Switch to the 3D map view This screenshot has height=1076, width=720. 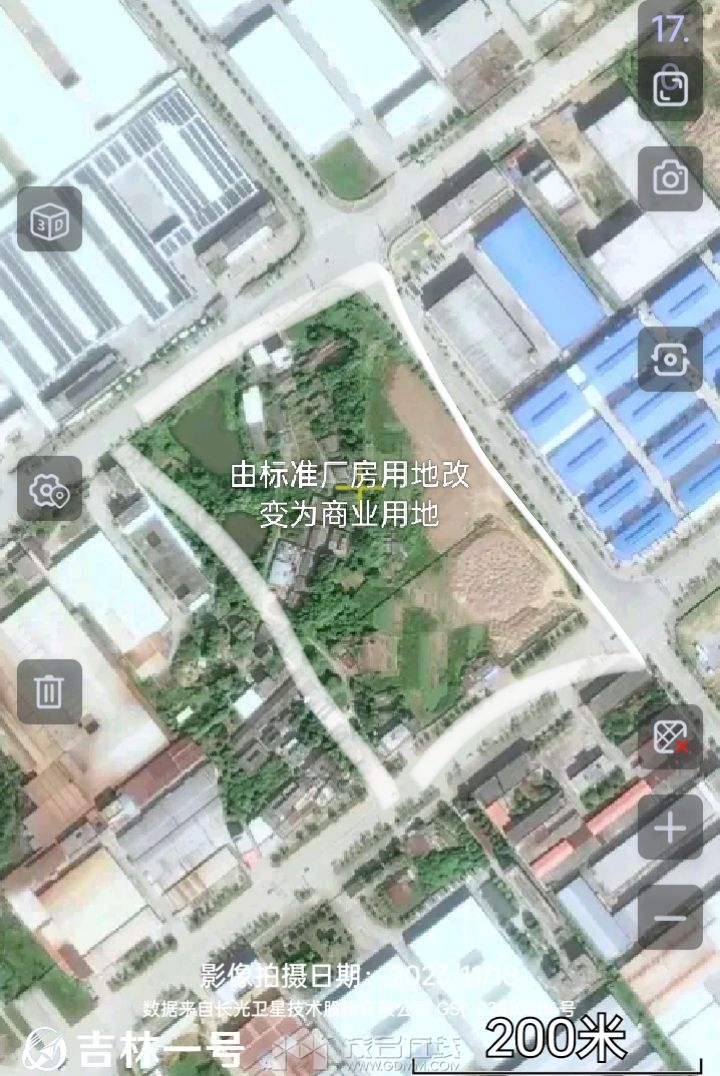point(49,219)
